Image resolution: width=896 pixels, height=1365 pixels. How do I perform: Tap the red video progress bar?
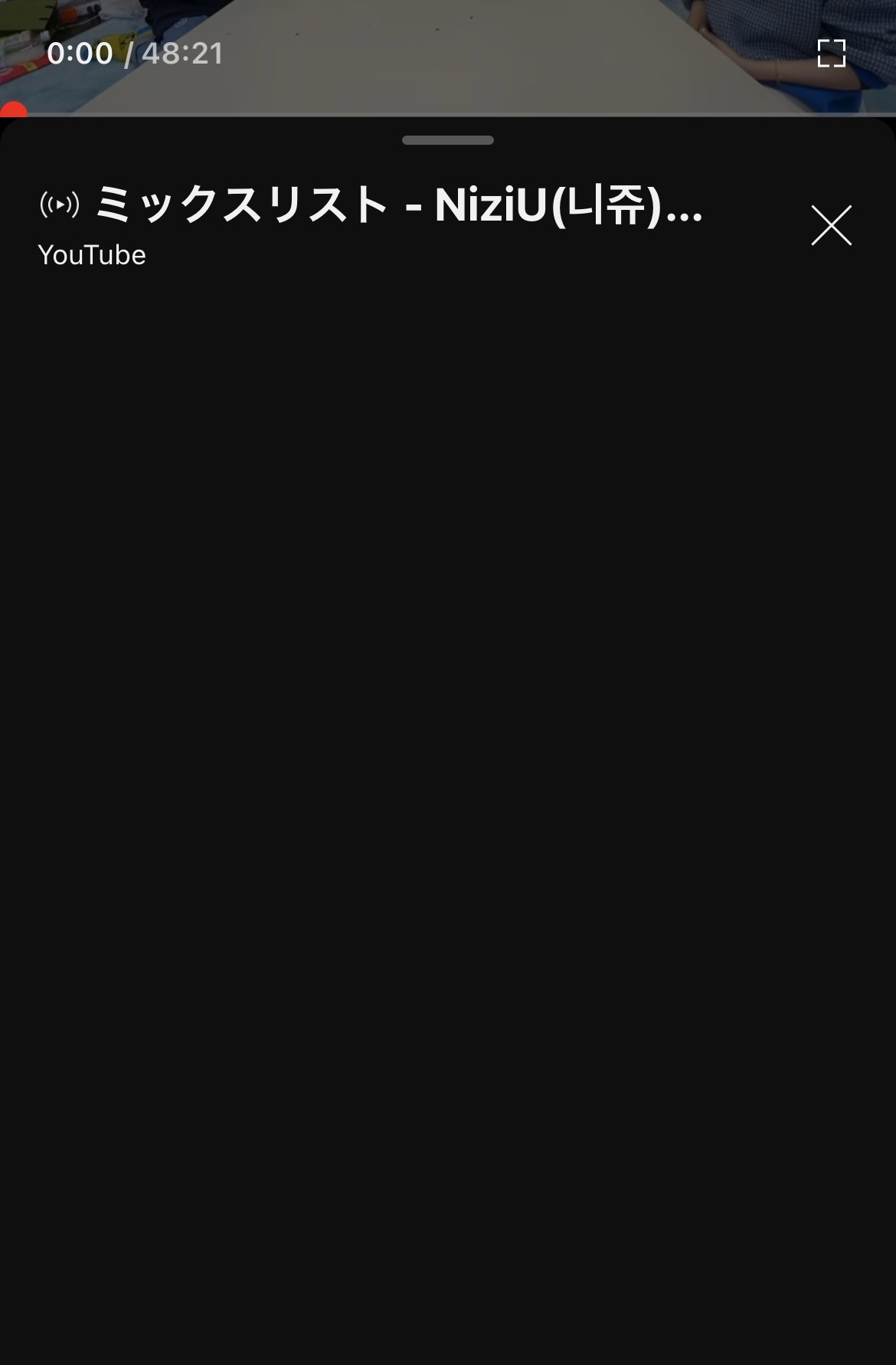[x=14, y=113]
